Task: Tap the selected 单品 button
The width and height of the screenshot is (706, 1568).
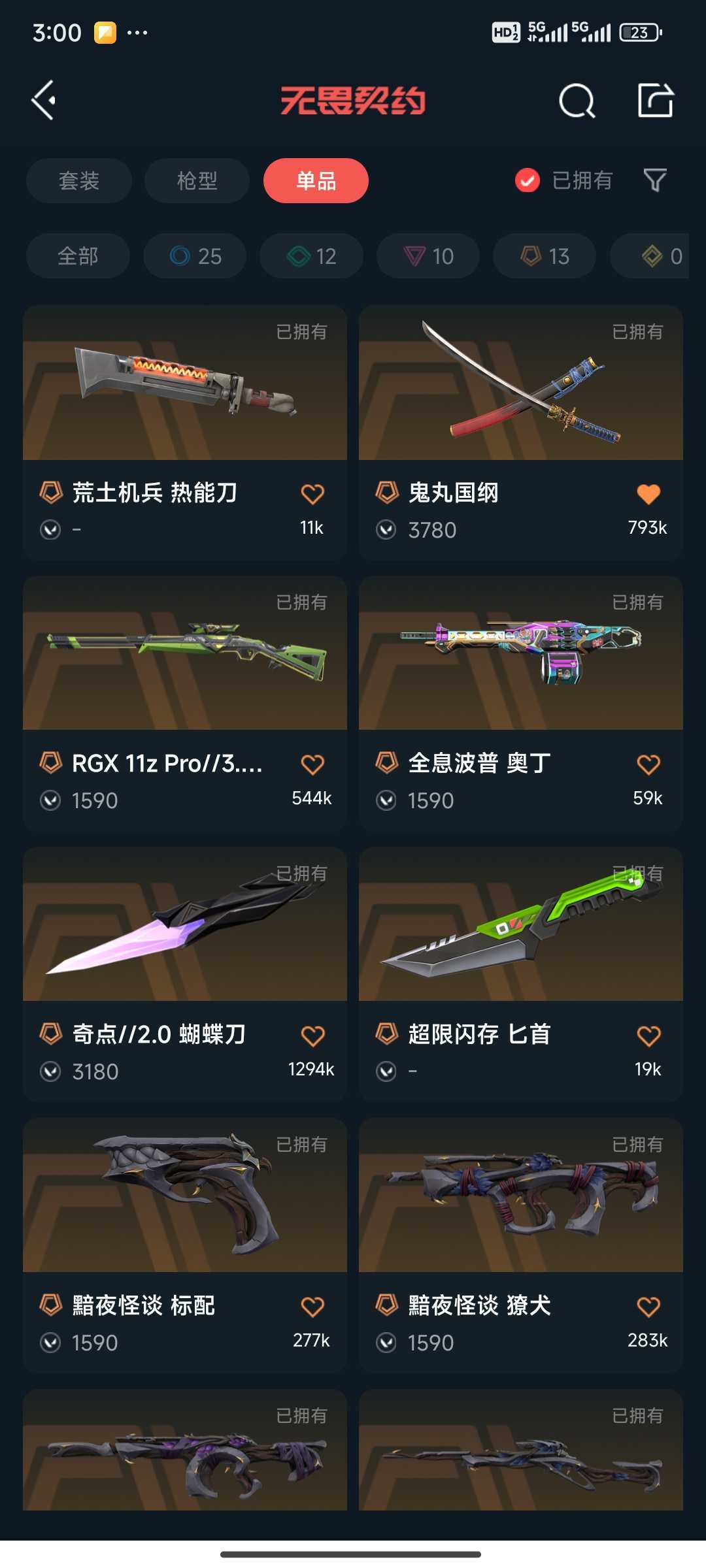Action: point(315,181)
